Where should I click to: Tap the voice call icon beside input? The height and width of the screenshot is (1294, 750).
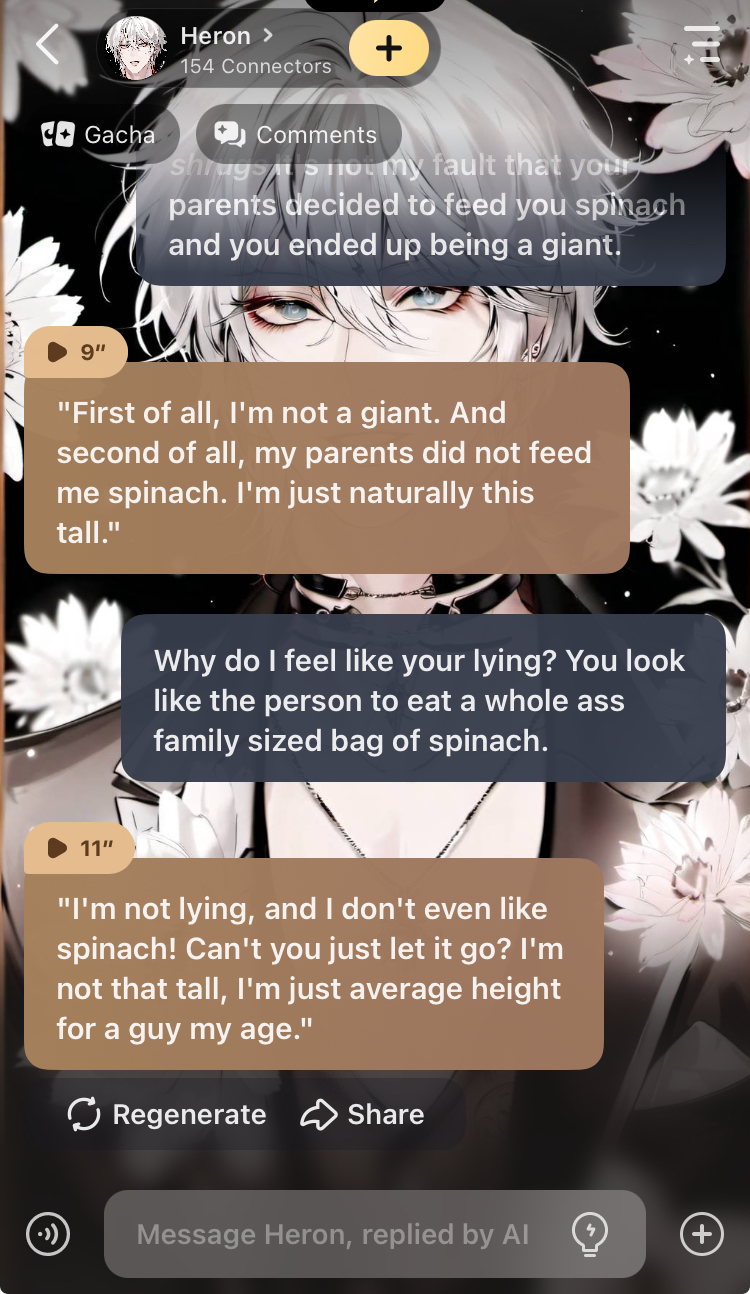click(x=47, y=1234)
